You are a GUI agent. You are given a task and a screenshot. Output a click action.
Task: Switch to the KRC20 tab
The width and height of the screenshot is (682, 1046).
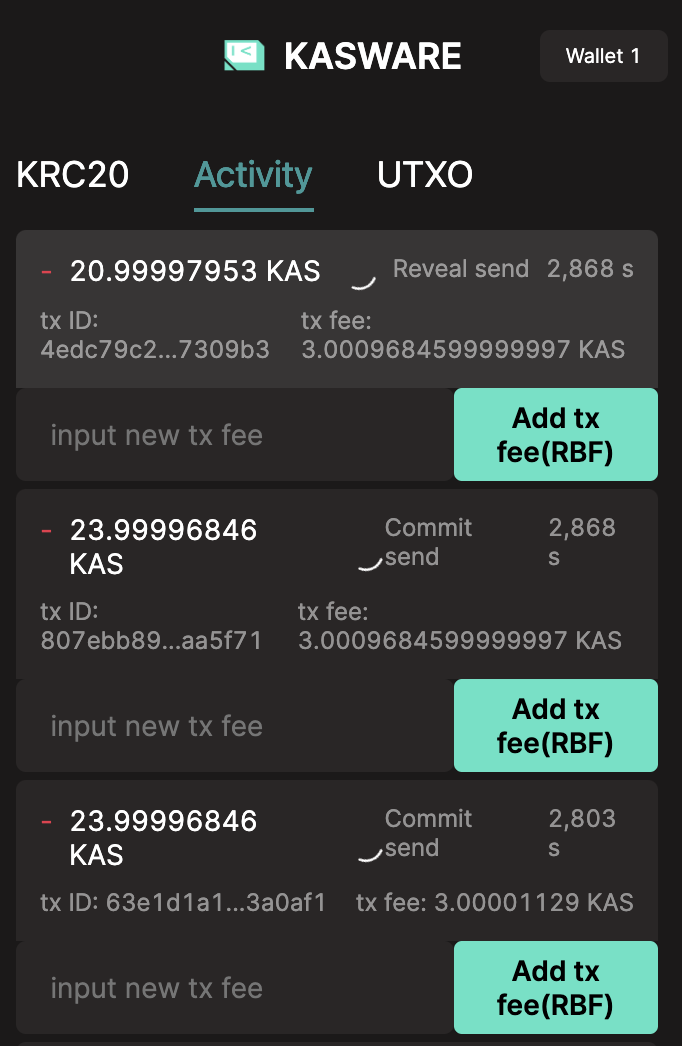tap(73, 175)
